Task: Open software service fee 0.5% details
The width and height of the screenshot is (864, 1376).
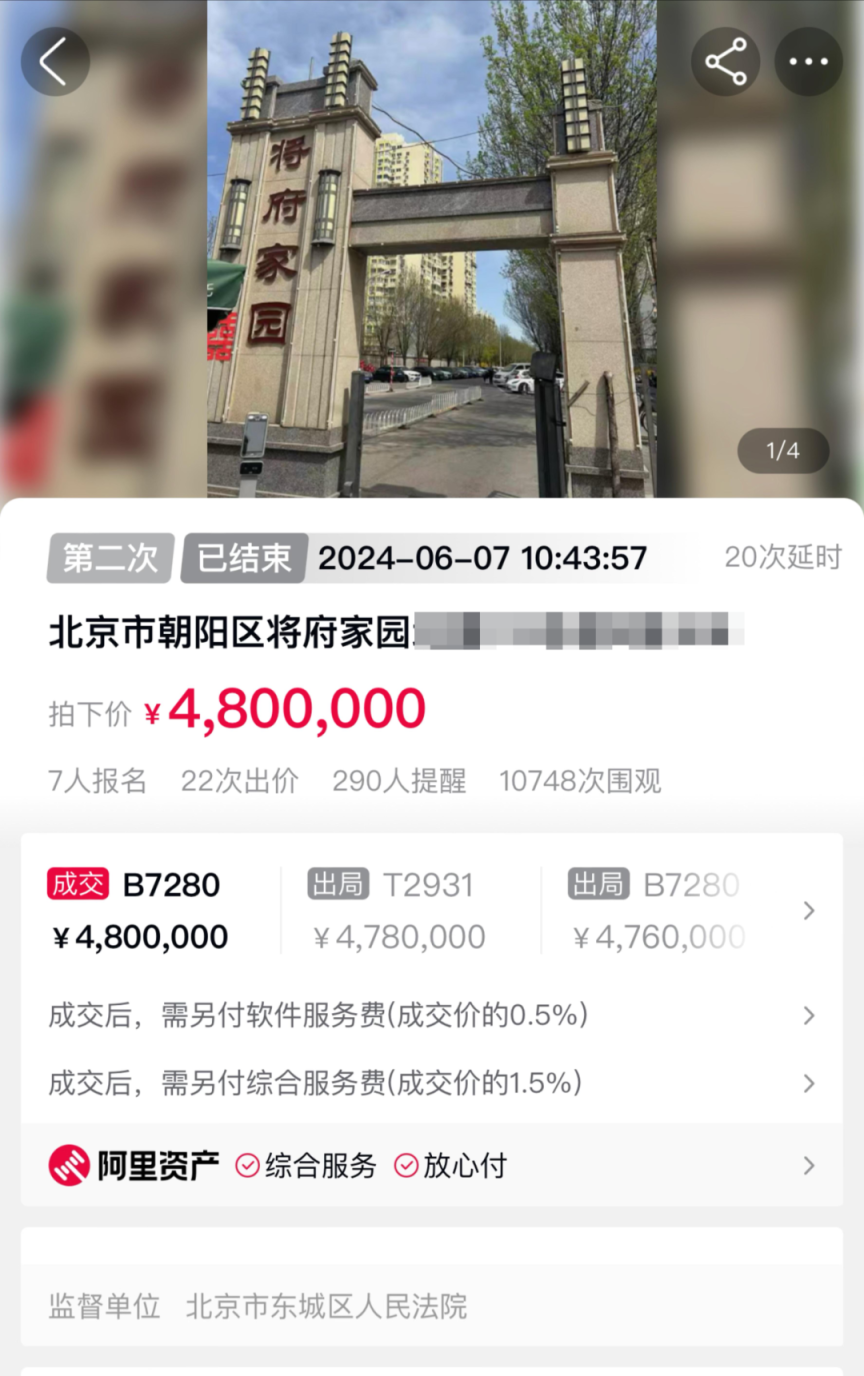Action: 431,1016
